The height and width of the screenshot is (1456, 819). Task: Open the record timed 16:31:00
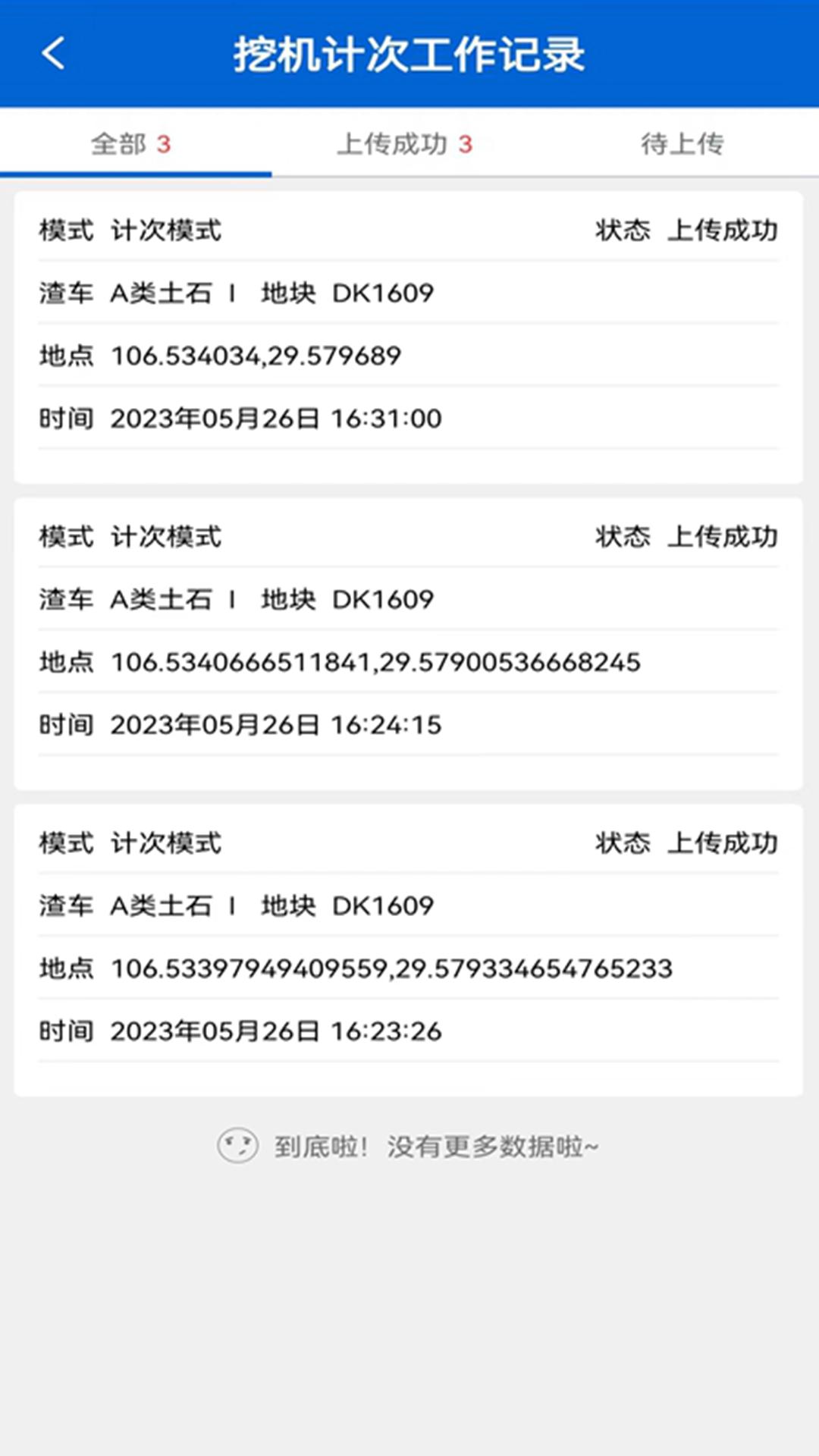[408, 337]
